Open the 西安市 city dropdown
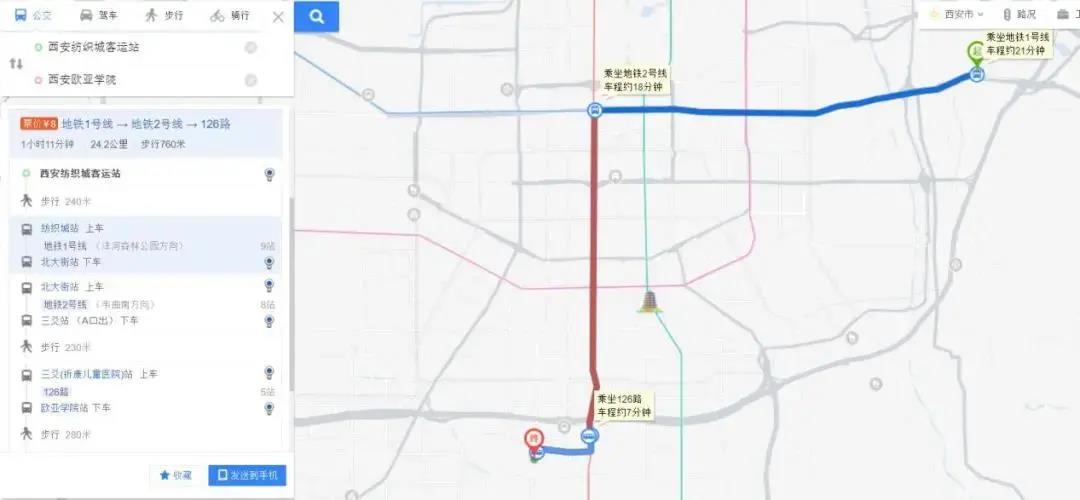The width and height of the screenshot is (1080, 500). pos(958,14)
